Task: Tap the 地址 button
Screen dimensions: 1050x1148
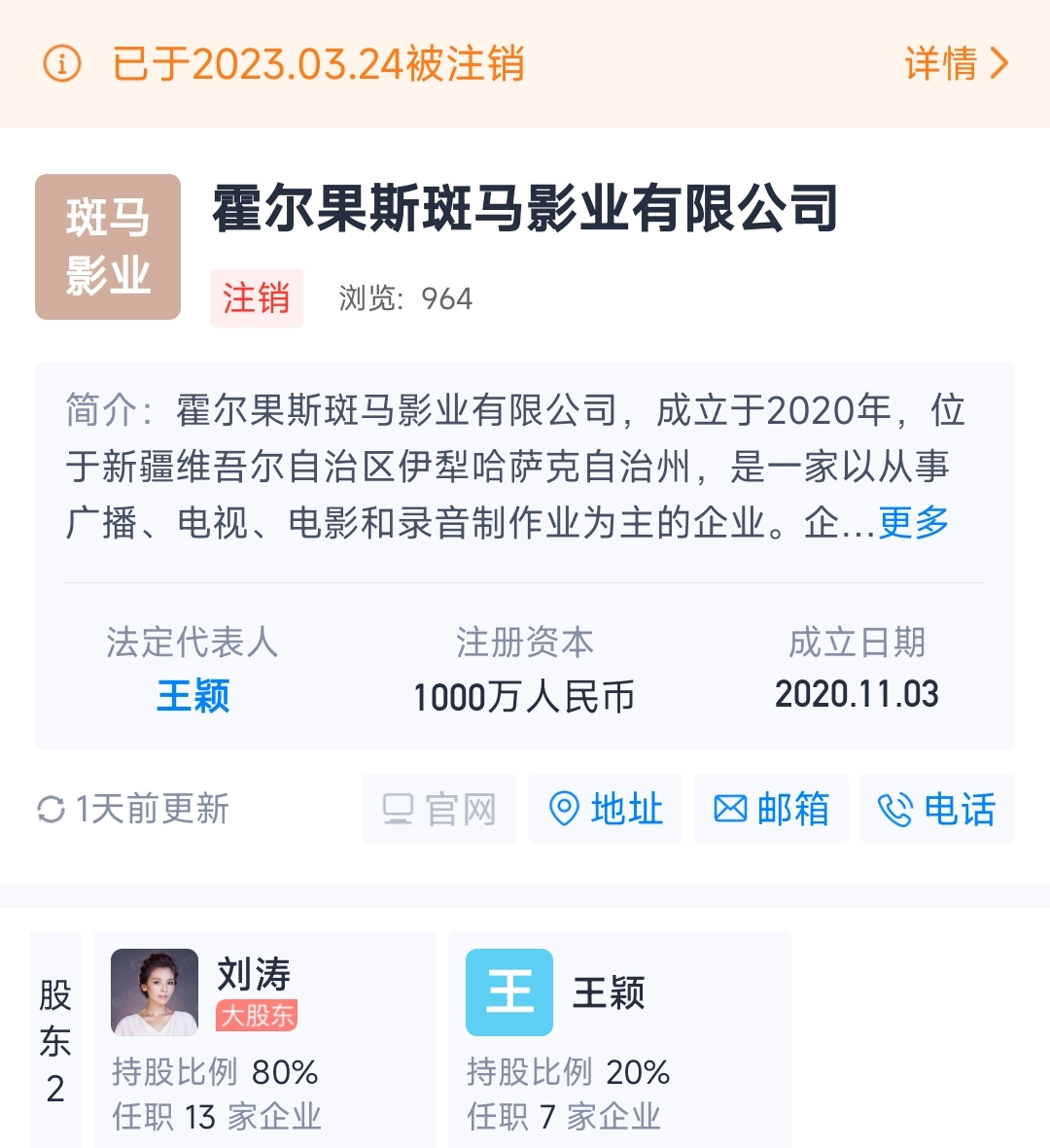Action: pyautogui.click(x=605, y=809)
